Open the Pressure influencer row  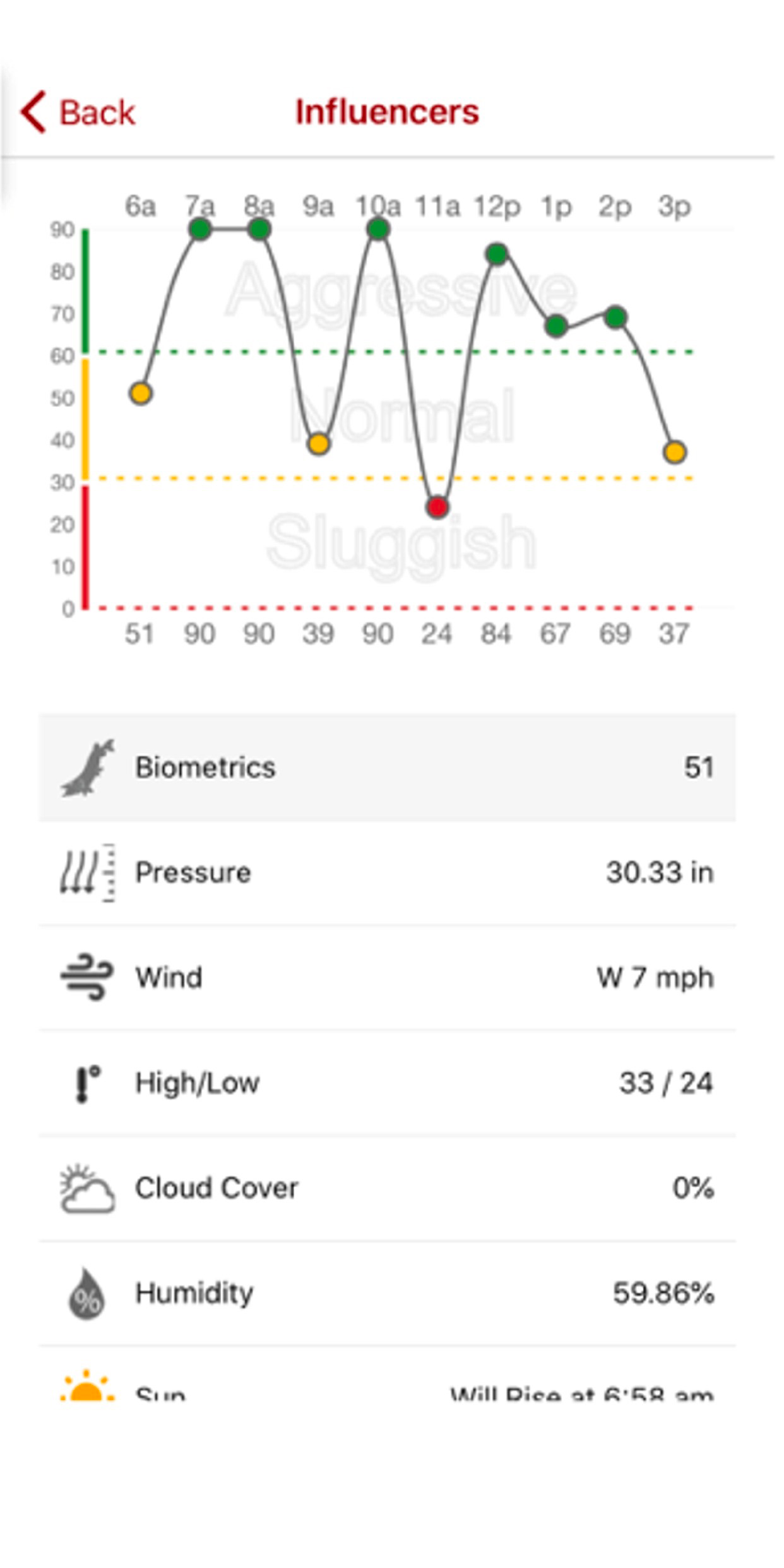pos(387,873)
